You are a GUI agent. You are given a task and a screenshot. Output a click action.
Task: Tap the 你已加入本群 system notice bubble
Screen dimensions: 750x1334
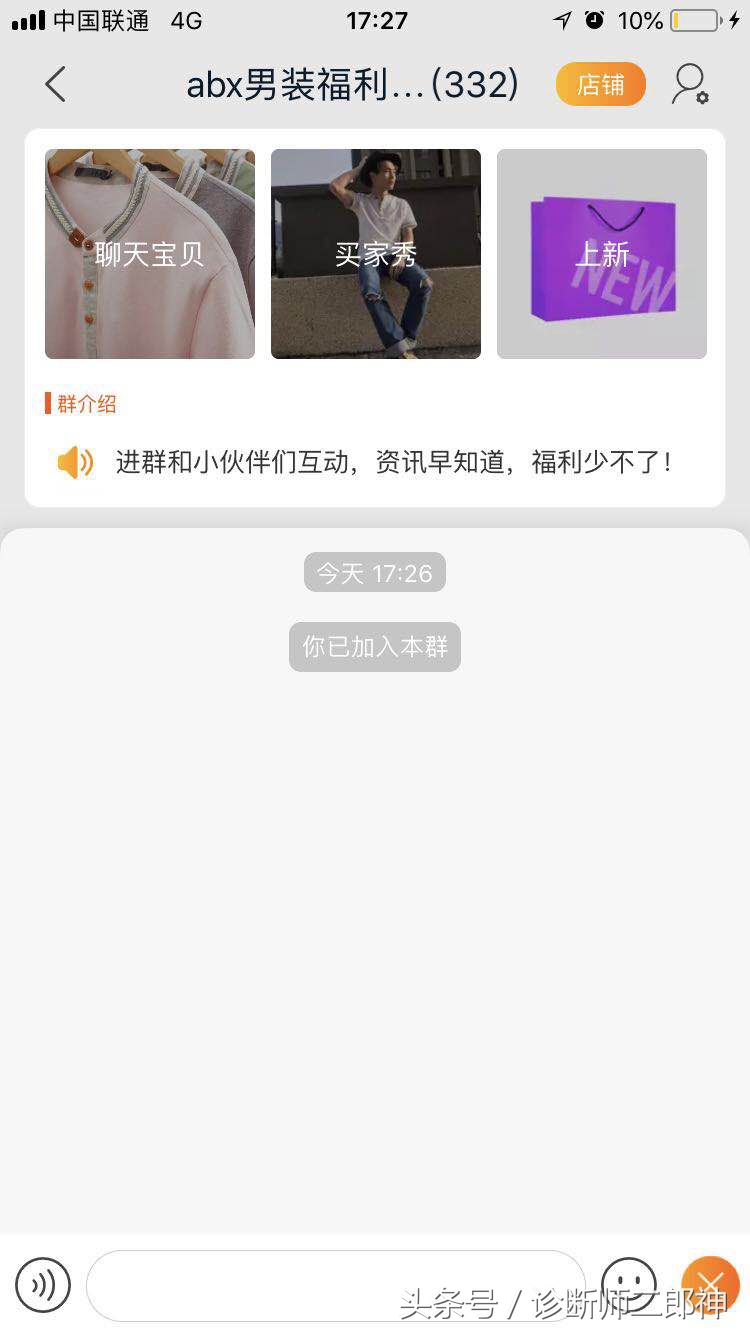coord(375,646)
